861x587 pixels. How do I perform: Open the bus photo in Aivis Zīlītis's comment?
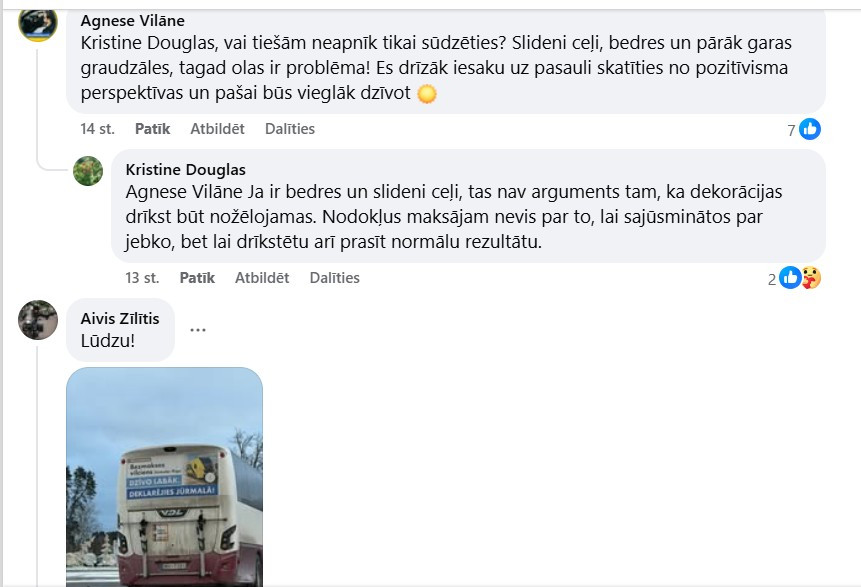164,476
